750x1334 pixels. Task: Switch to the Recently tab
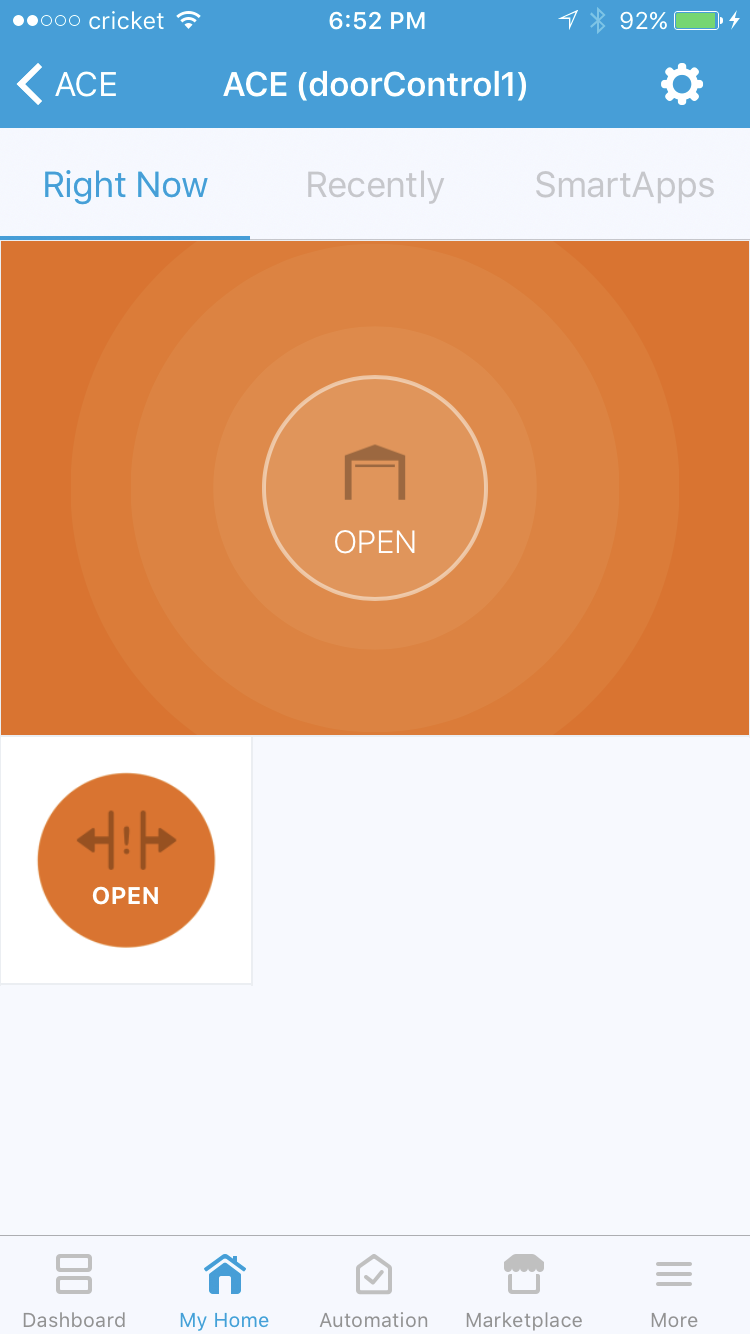pyautogui.click(x=374, y=185)
